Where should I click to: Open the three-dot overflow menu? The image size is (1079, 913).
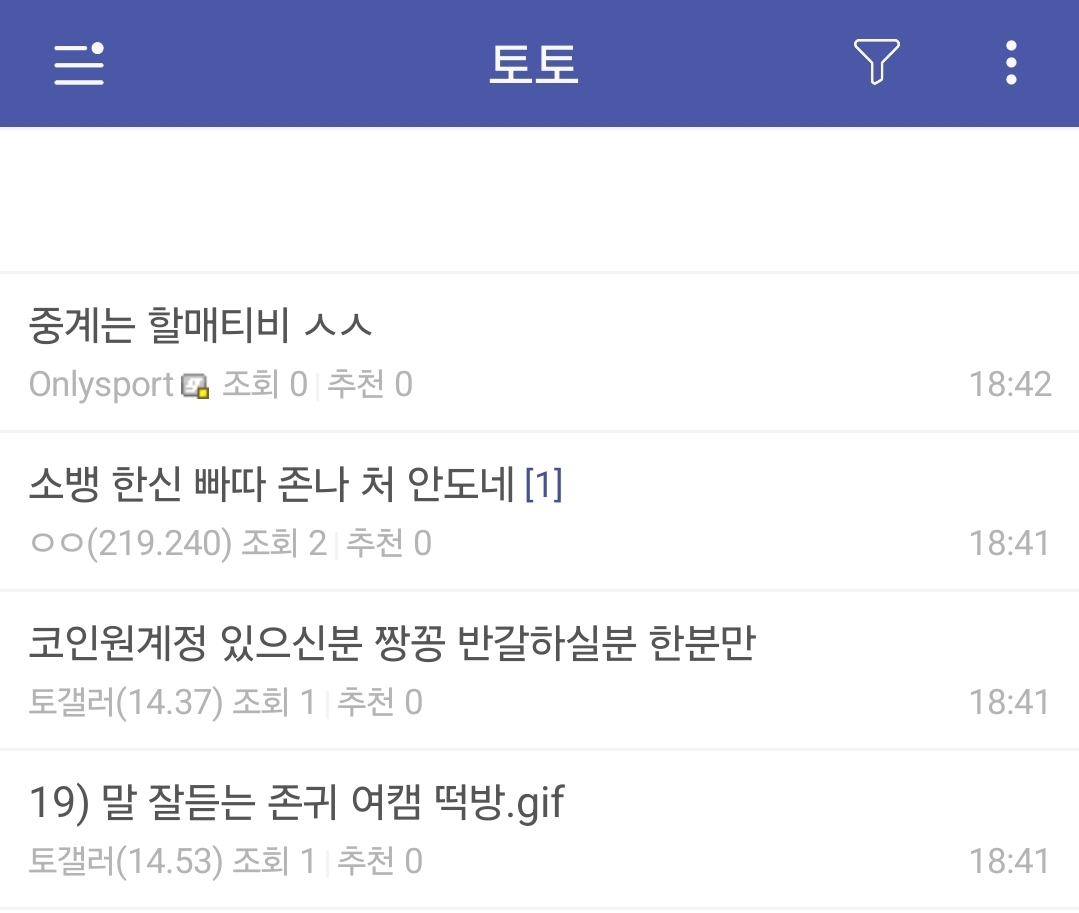click(x=1011, y=63)
